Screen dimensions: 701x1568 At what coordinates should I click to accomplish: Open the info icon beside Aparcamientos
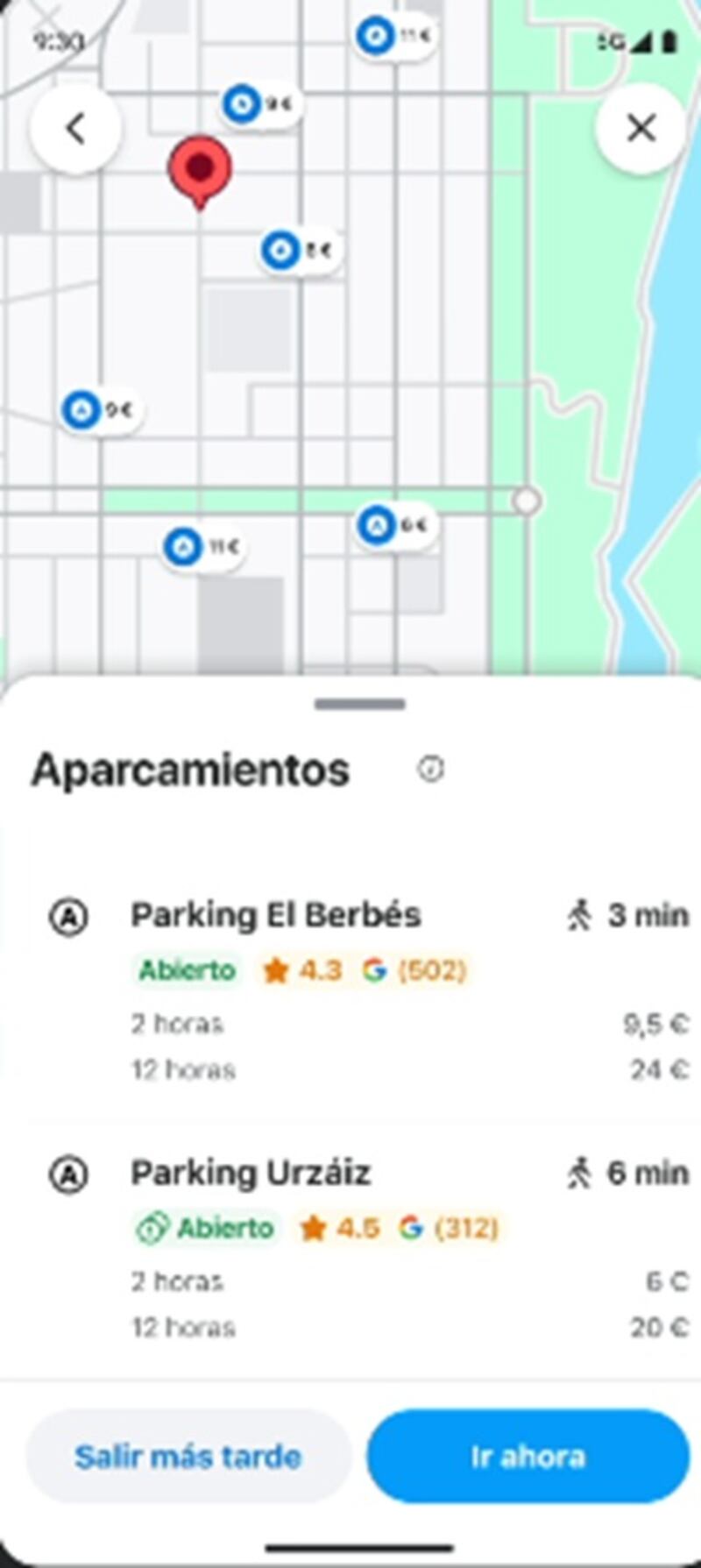430,770
